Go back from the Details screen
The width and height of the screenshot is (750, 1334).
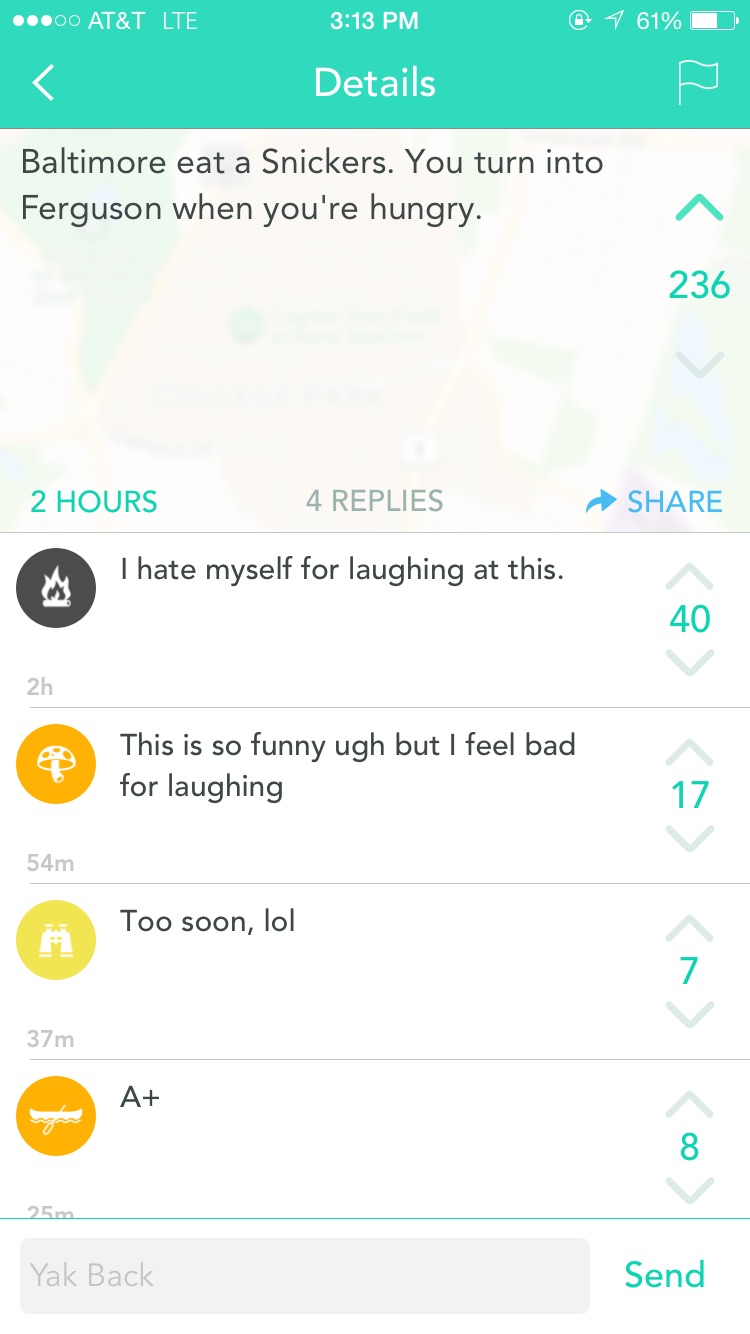[43, 83]
